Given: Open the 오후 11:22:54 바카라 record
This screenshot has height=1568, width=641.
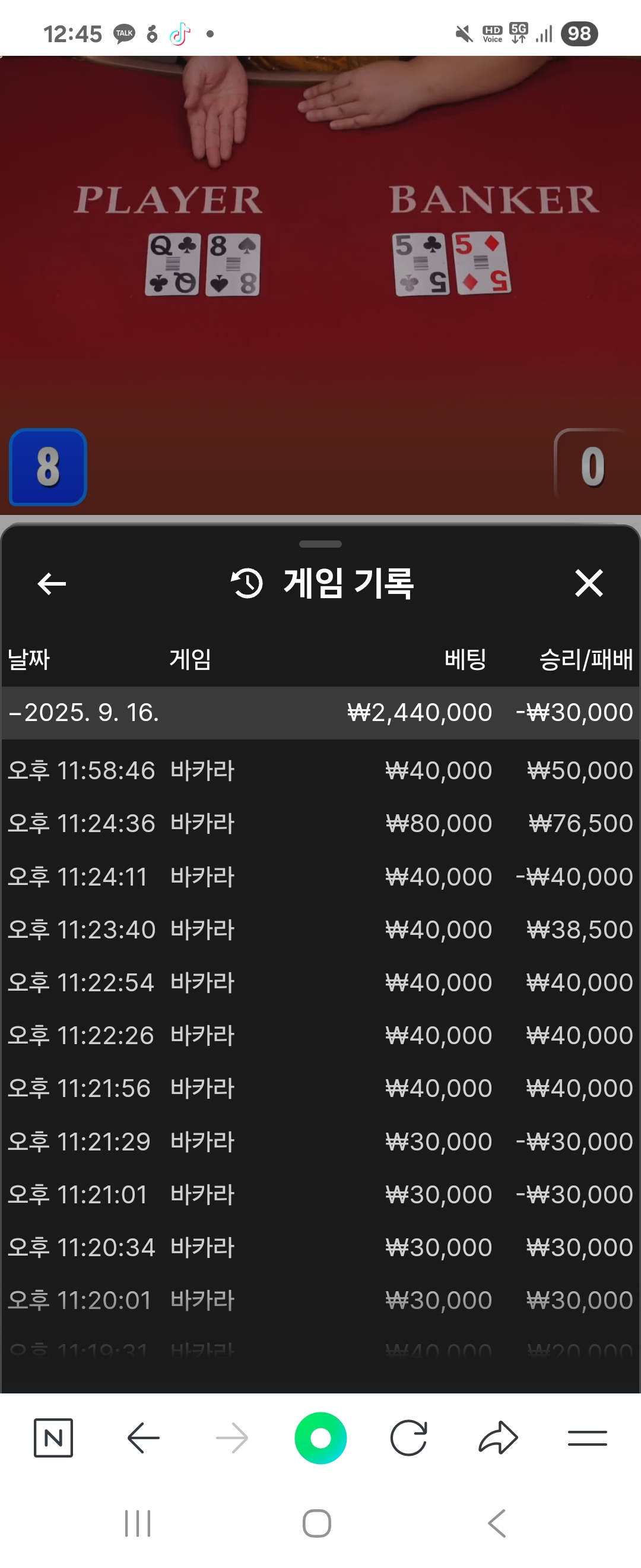Looking at the screenshot, I should coord(320,982).
